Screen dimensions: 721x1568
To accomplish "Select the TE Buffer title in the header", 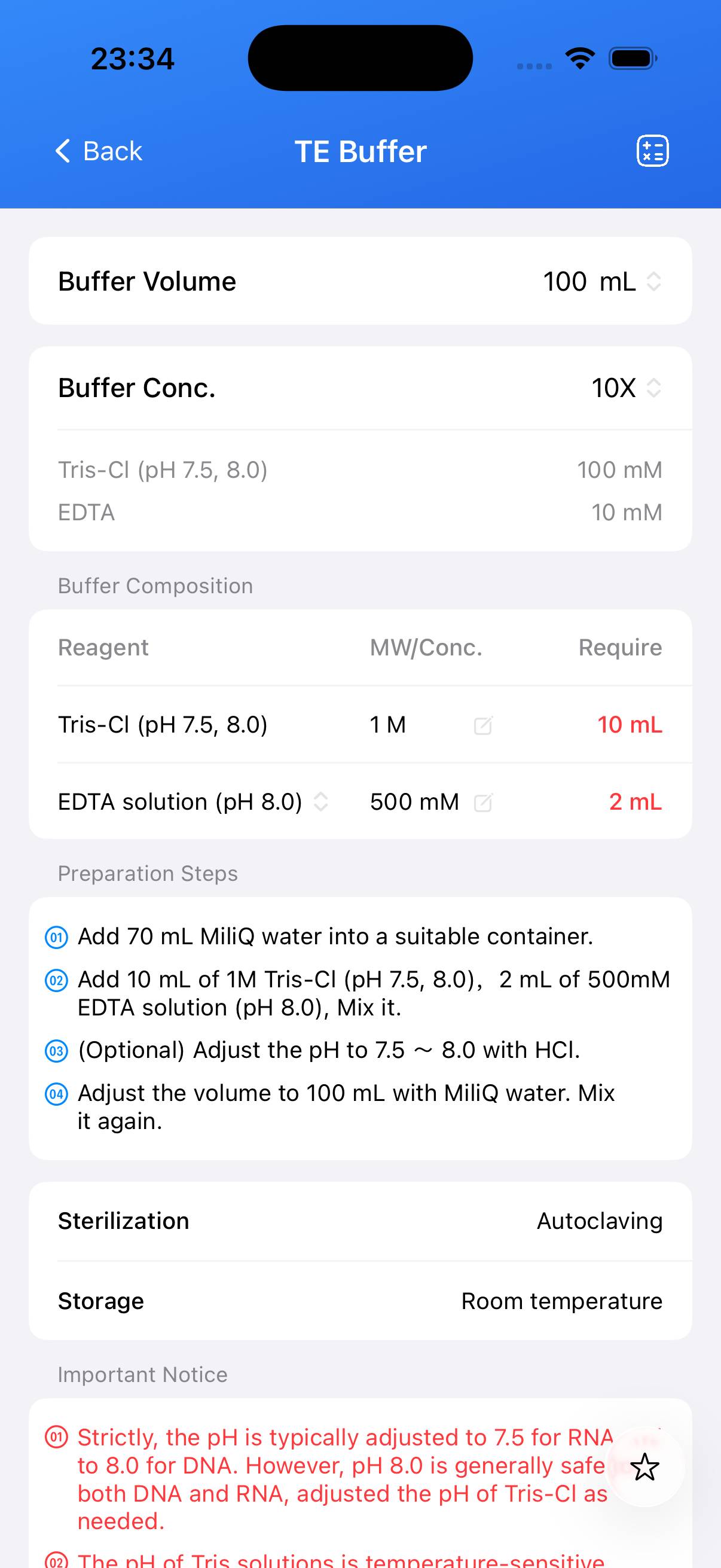I will coord(360,150).
